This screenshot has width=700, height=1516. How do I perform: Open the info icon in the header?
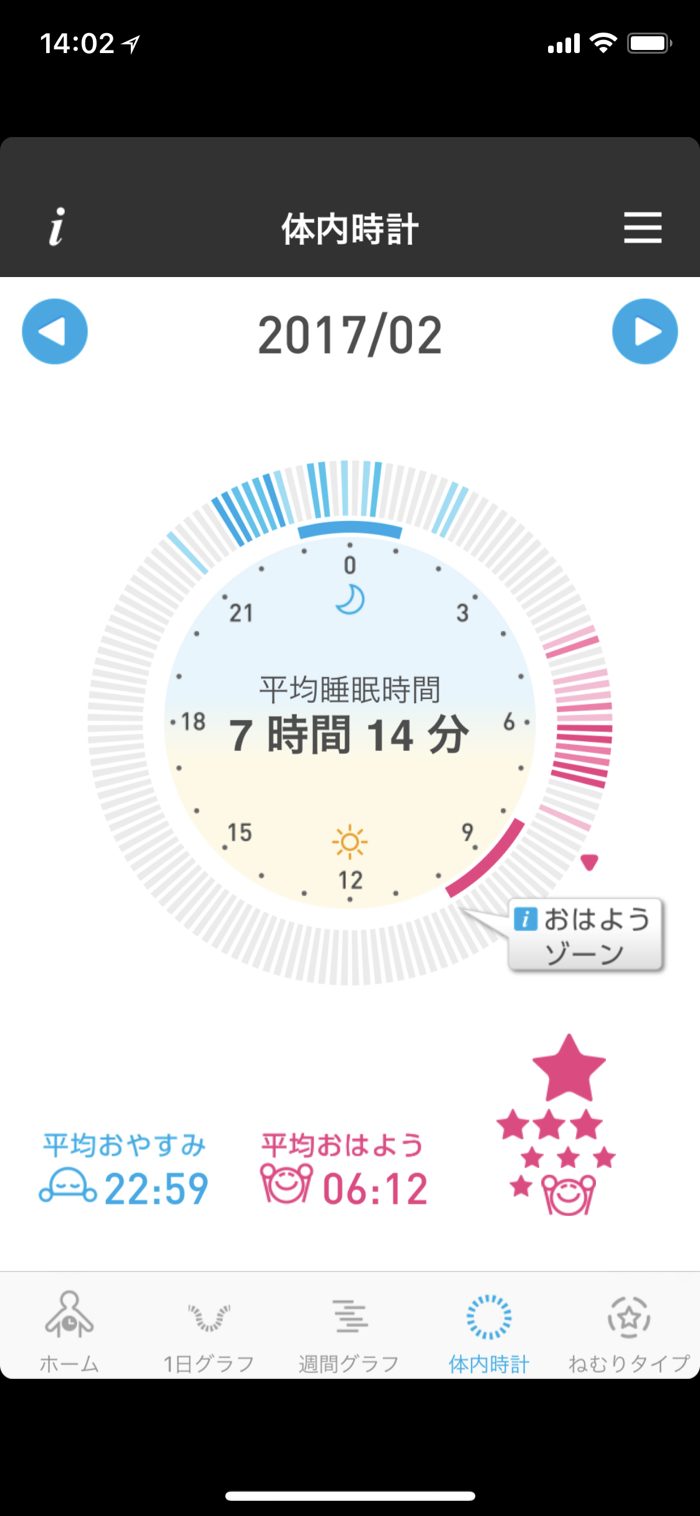pos(57,229)
